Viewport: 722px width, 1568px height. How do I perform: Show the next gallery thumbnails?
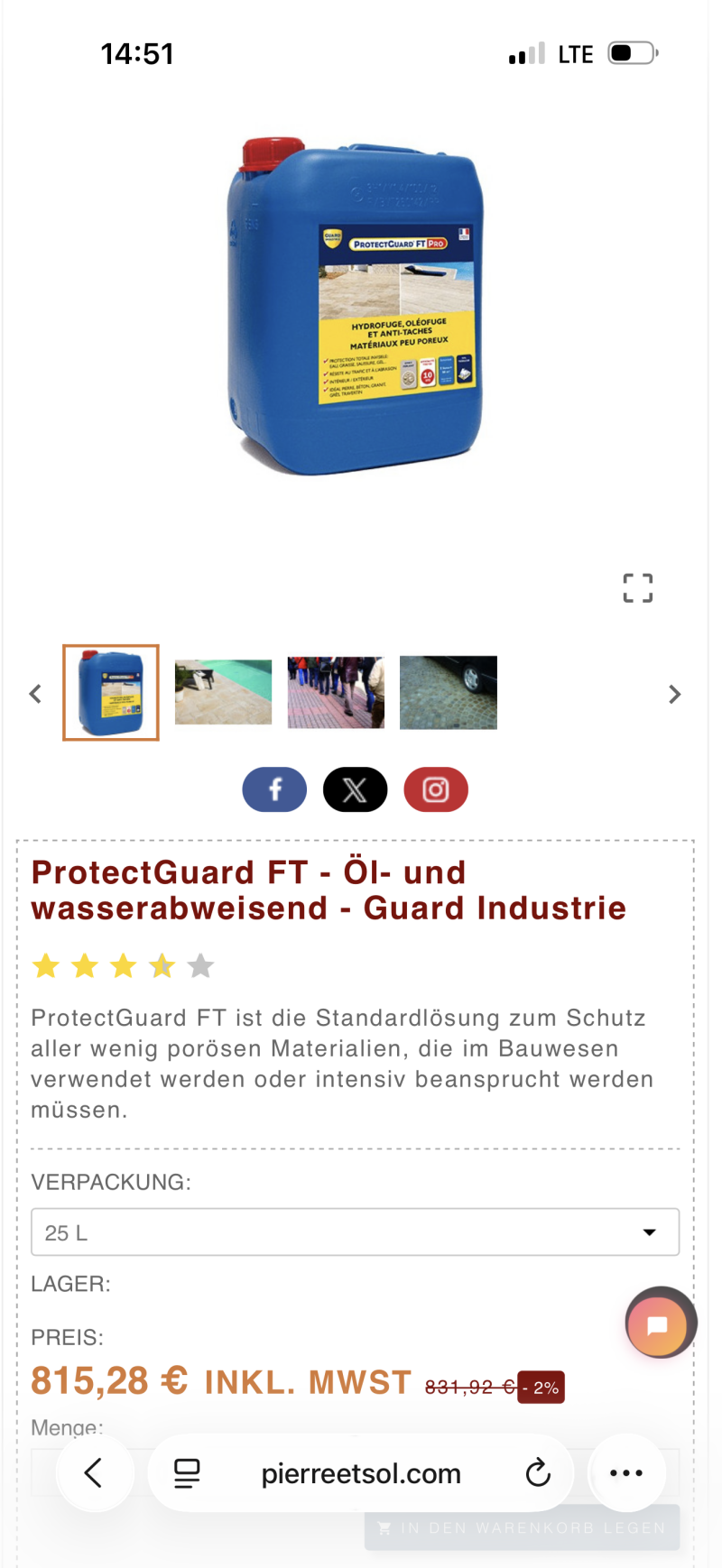click(x=674, y=694)
